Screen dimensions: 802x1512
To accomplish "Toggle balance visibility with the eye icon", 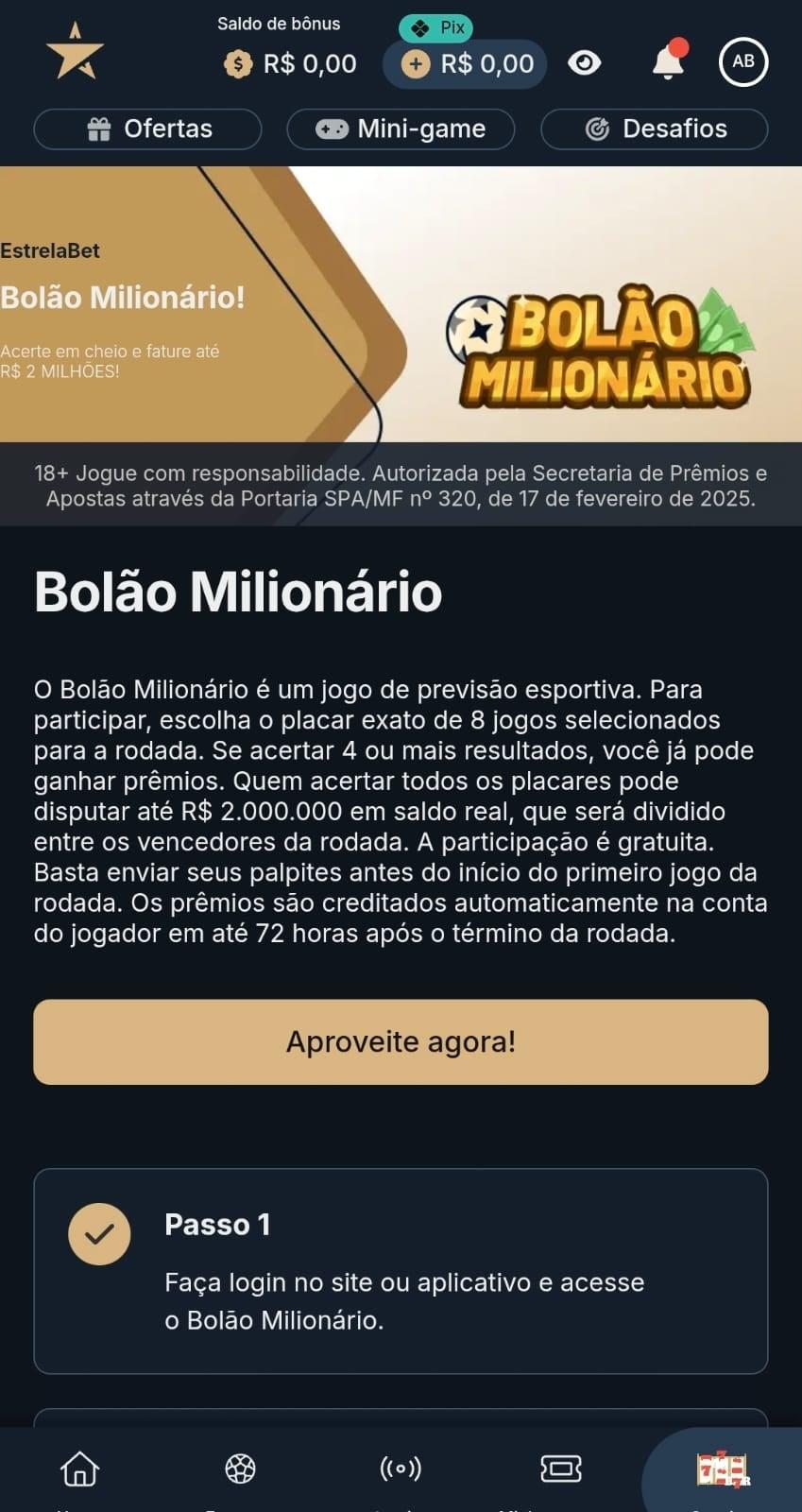I will click(x=585, y=62).
